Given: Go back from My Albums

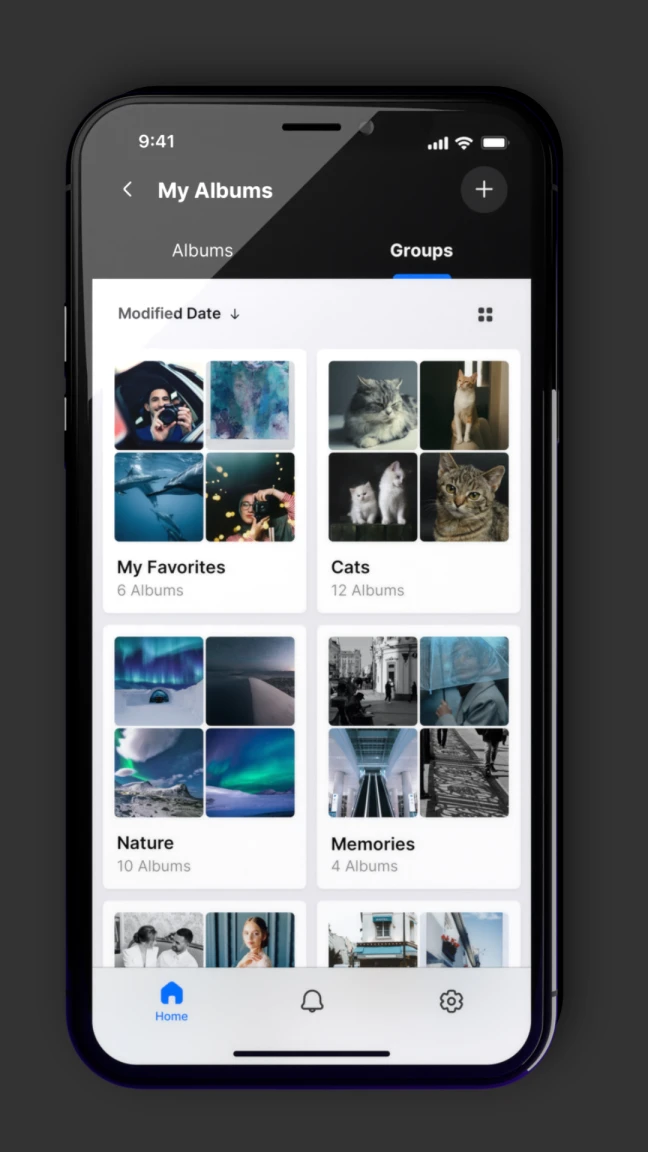Looking at the screenshot, I should click(x=127, y=190).
